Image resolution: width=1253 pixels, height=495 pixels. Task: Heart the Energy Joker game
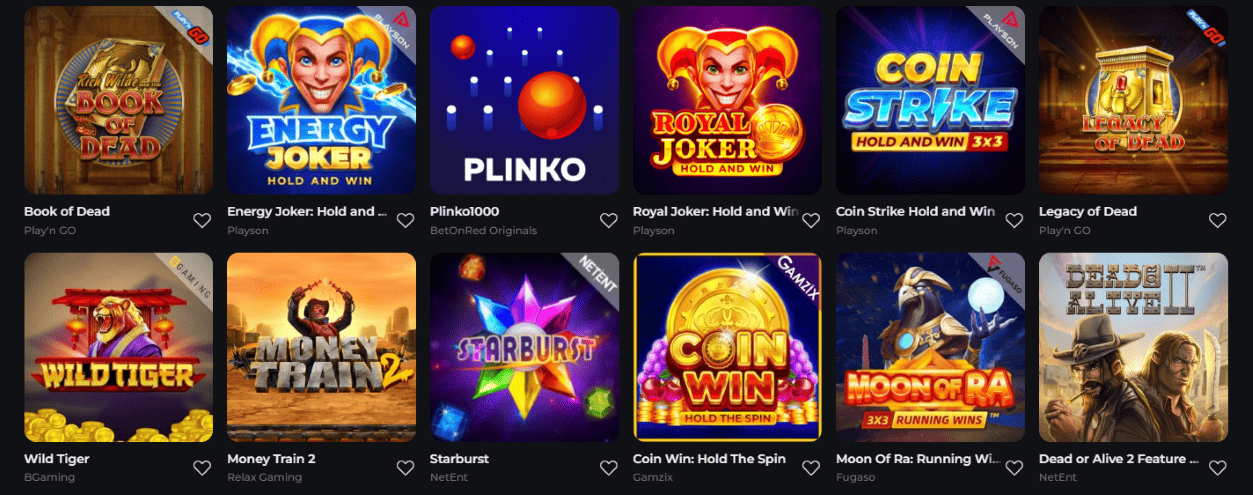pyautogui.click(x=405, y=220)
